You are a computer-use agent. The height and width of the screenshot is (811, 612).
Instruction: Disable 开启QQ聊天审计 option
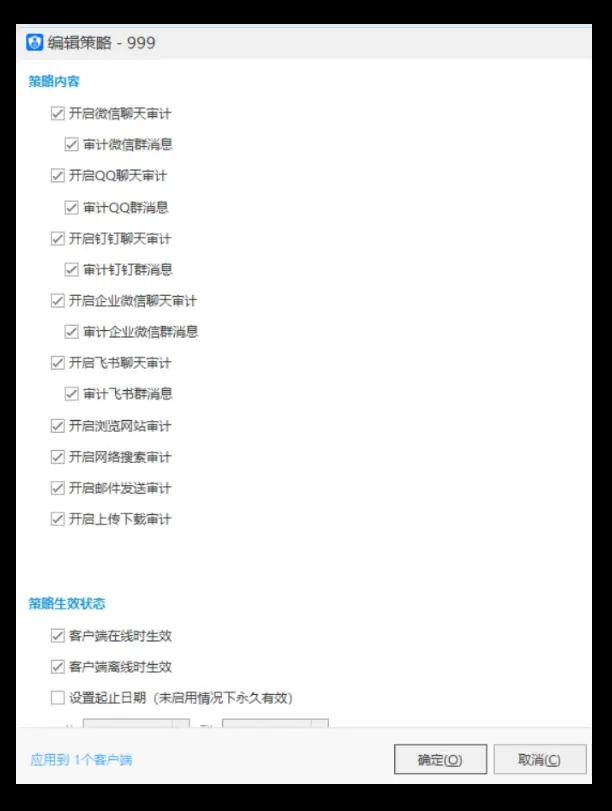coord(57,176)
